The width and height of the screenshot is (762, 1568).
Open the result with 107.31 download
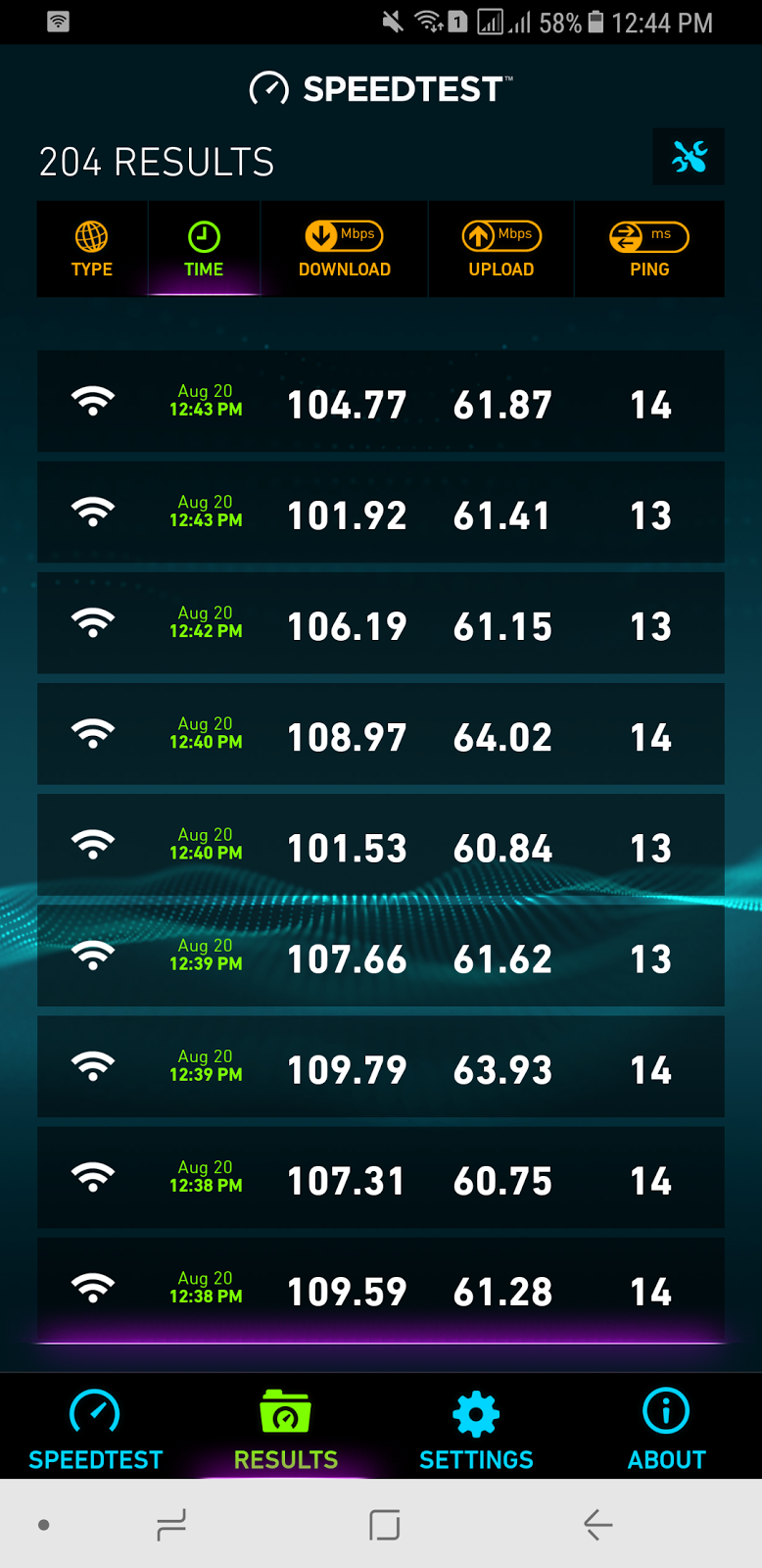(381, 1177)
